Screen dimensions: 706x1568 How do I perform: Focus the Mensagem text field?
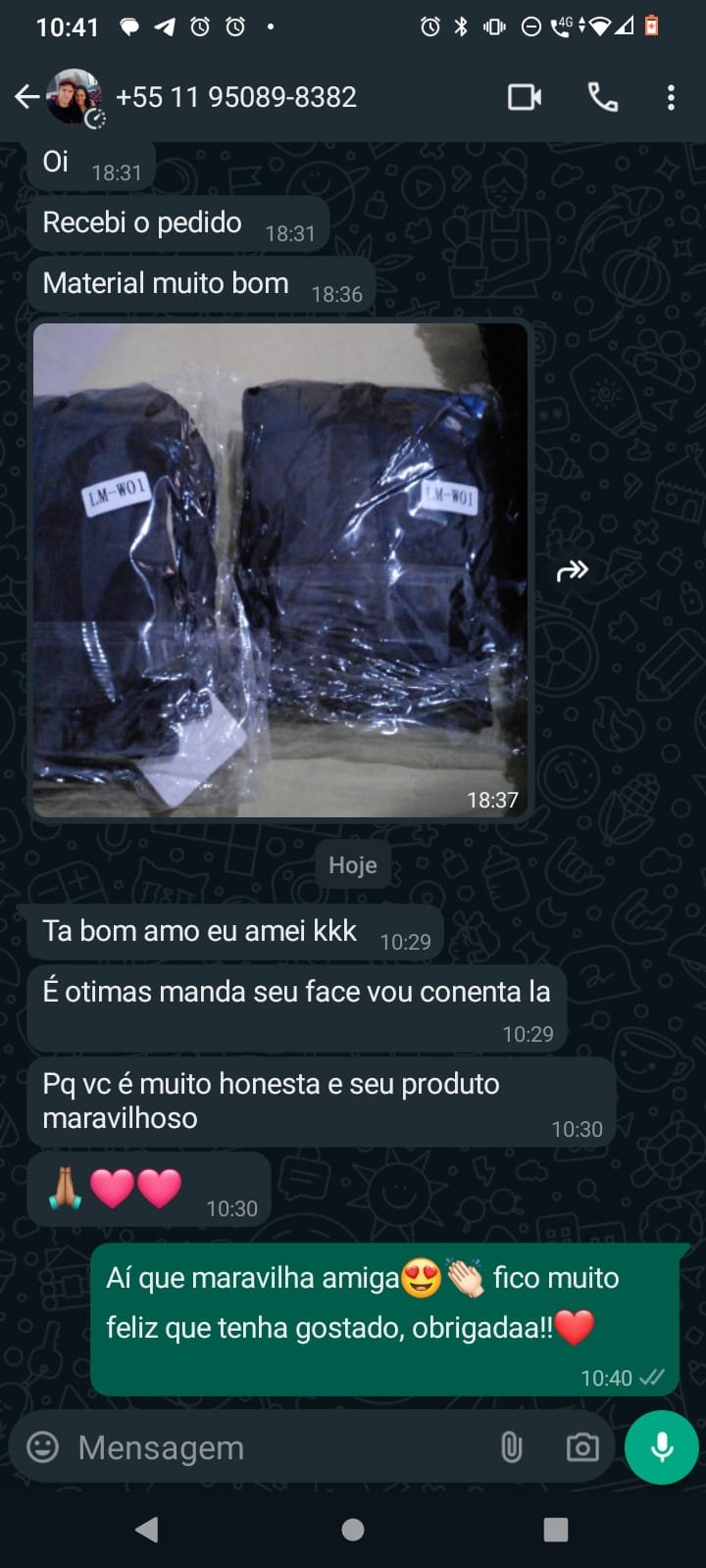(275, 1447)
